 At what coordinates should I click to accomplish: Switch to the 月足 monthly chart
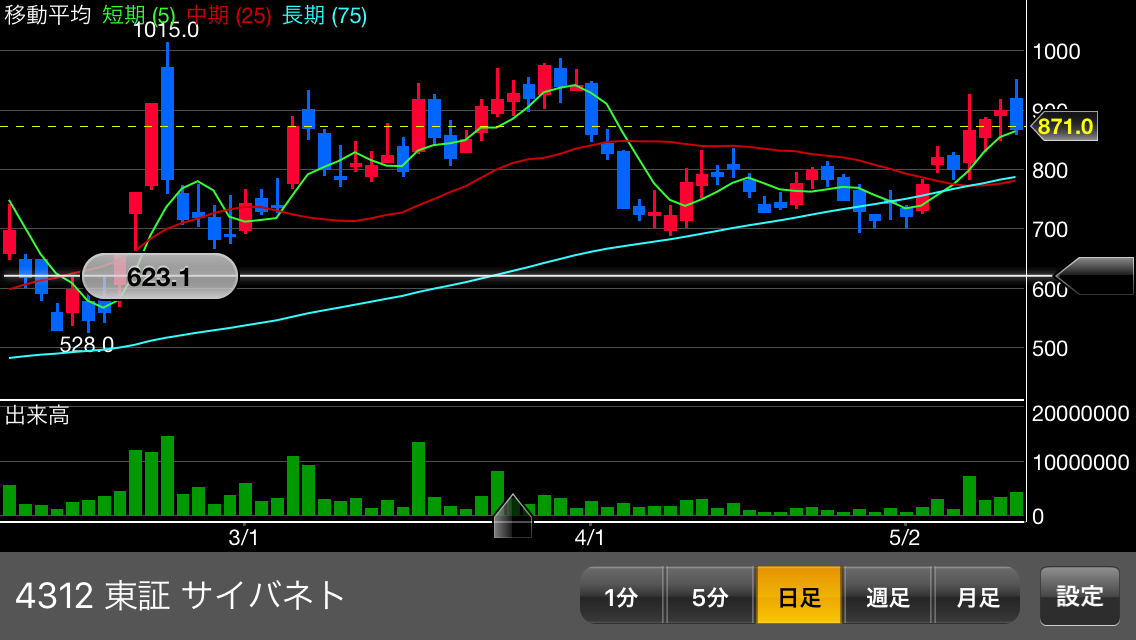click(977, 597)
